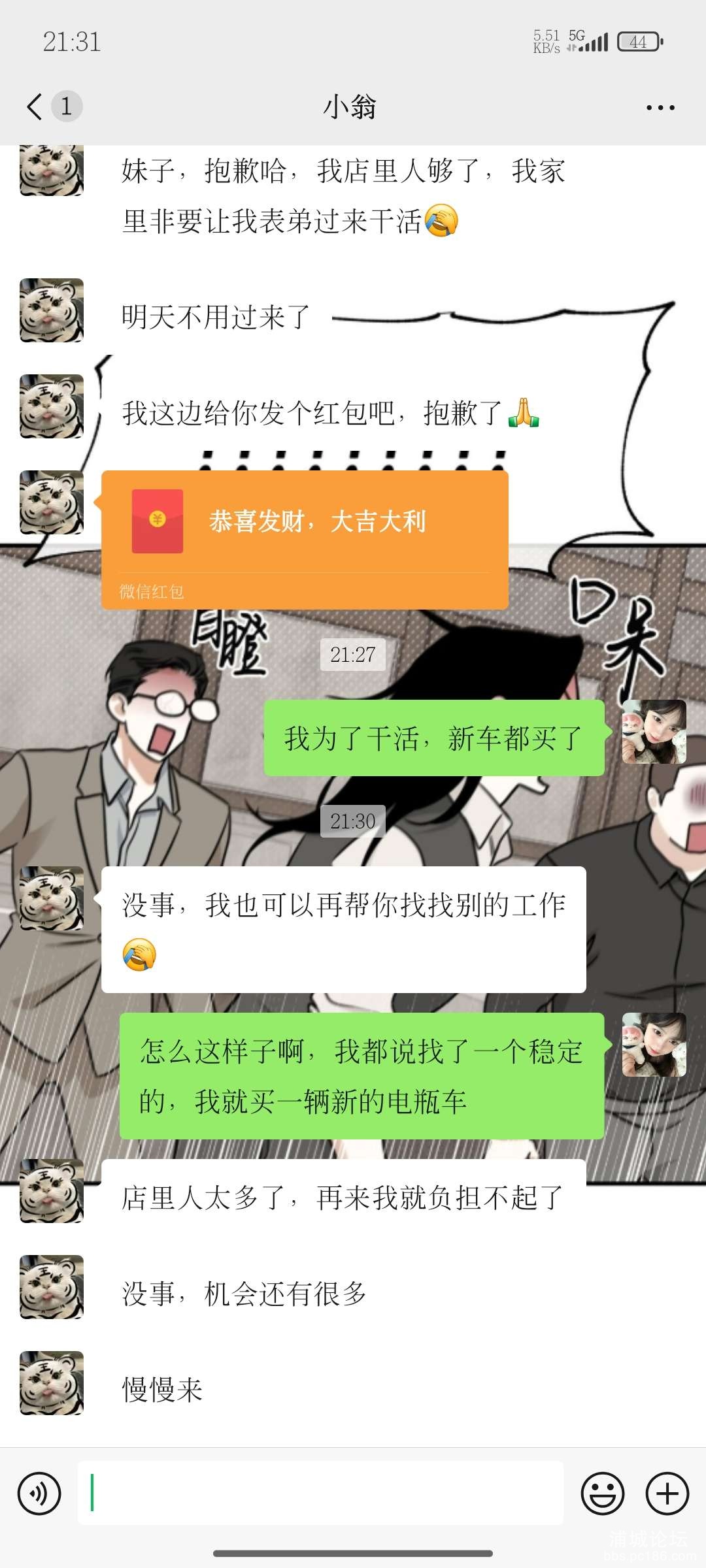Open own avatar beside 我为了干活 message
The height and width of the screenshot is (1568, 706).
[653, 732]
